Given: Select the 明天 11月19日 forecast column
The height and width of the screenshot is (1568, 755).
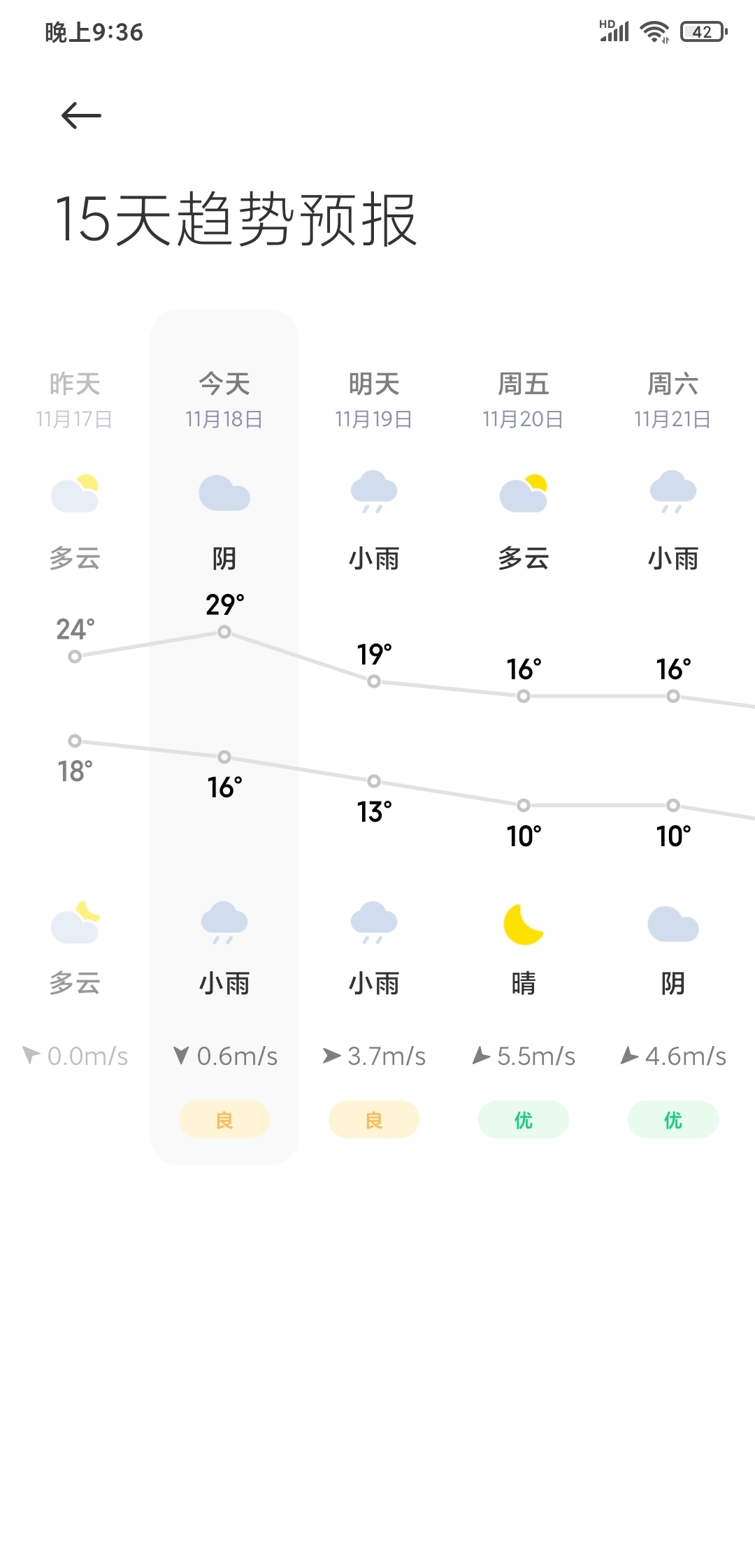Looking at the screenshot, I should tap(374, 736).
